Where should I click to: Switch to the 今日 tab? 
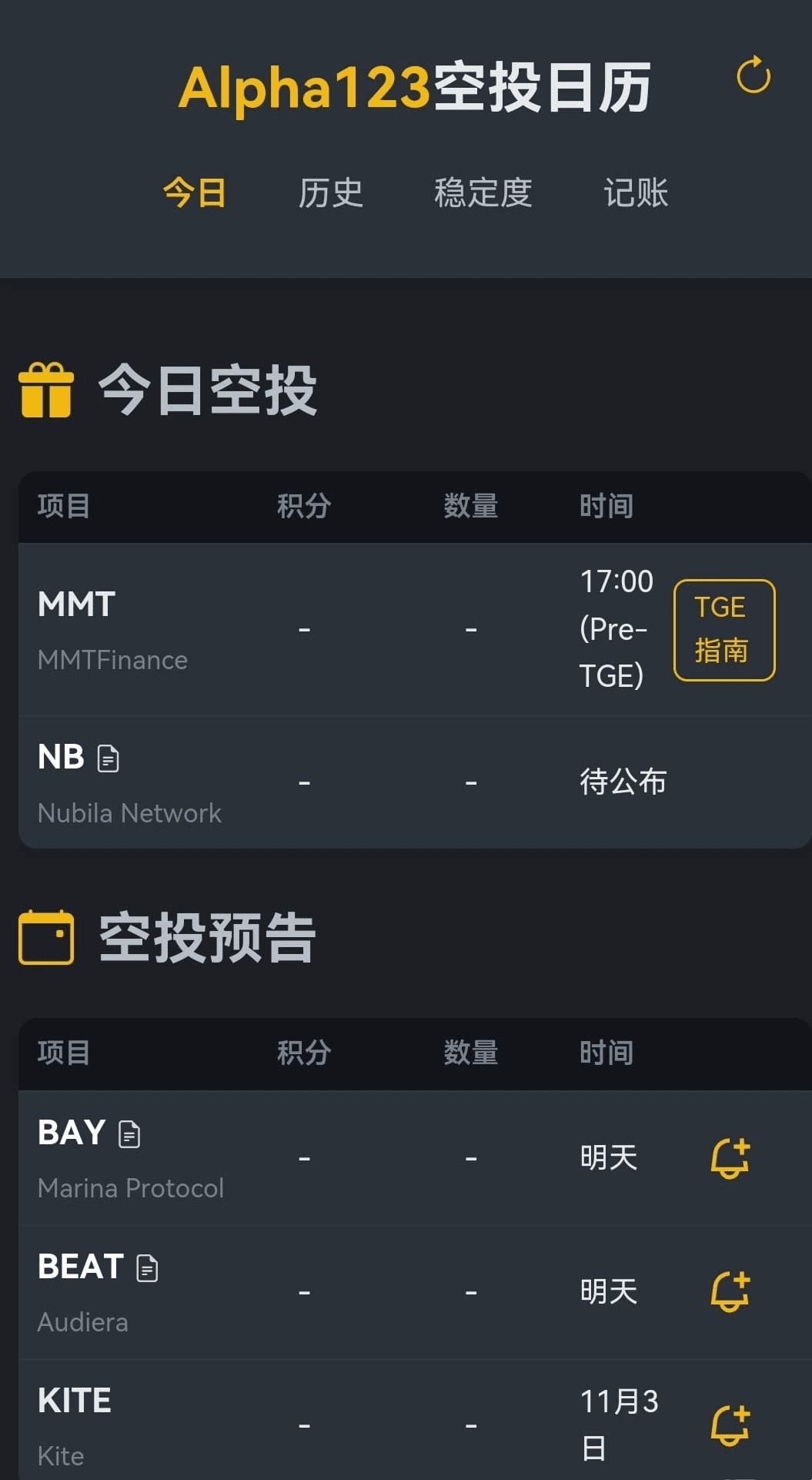(x=195, y=193)
